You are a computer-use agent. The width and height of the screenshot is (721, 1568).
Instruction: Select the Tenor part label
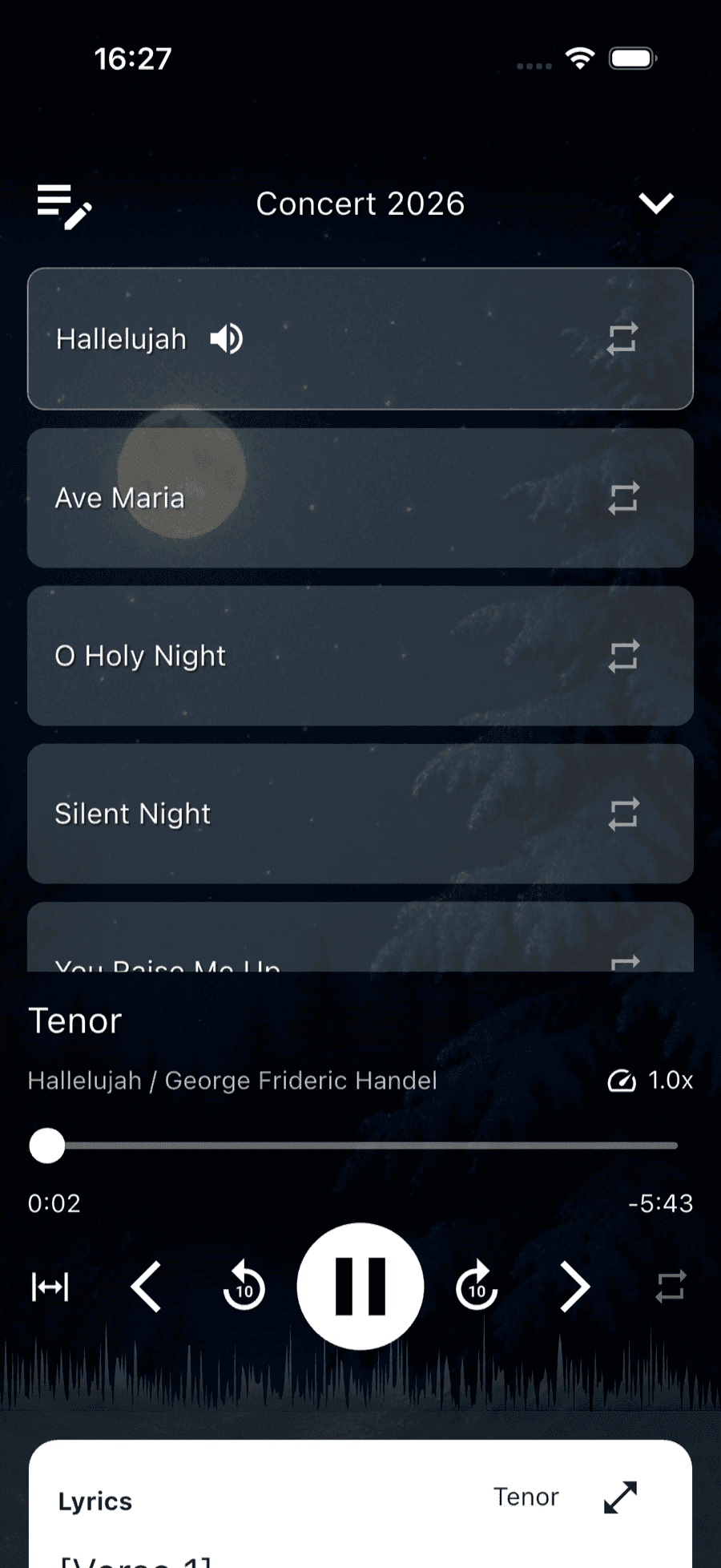tap(75, 1020)
